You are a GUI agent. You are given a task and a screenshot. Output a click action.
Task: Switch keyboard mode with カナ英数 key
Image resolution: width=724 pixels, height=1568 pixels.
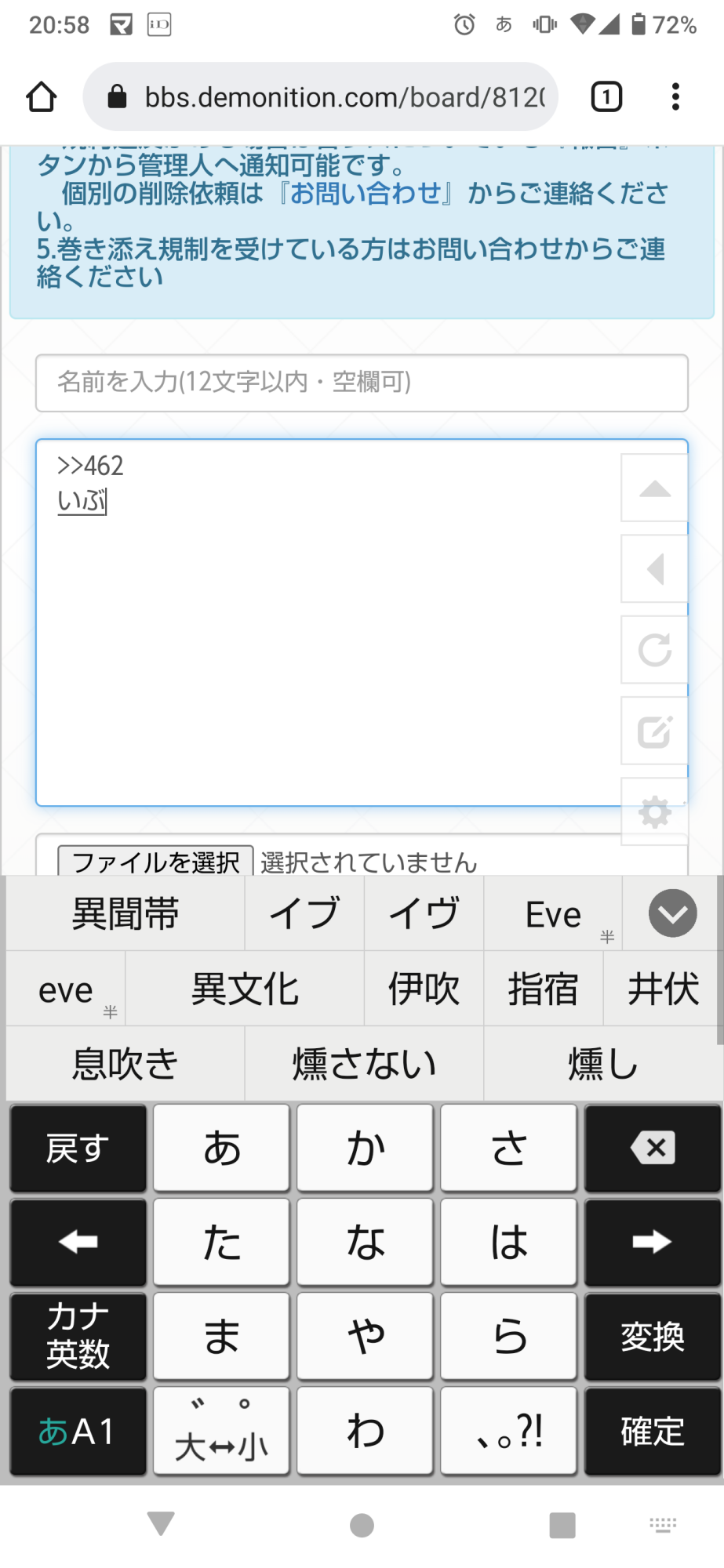[78, 1337]
